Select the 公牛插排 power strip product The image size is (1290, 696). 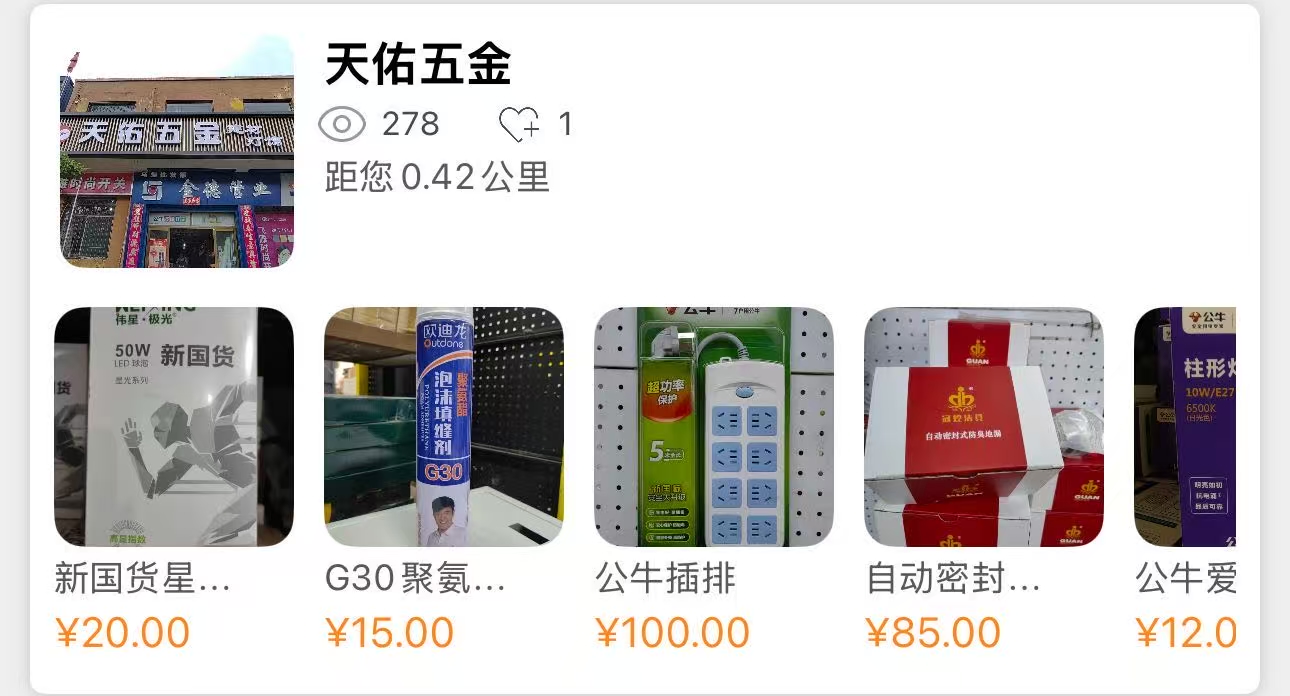tap(714, 427)
